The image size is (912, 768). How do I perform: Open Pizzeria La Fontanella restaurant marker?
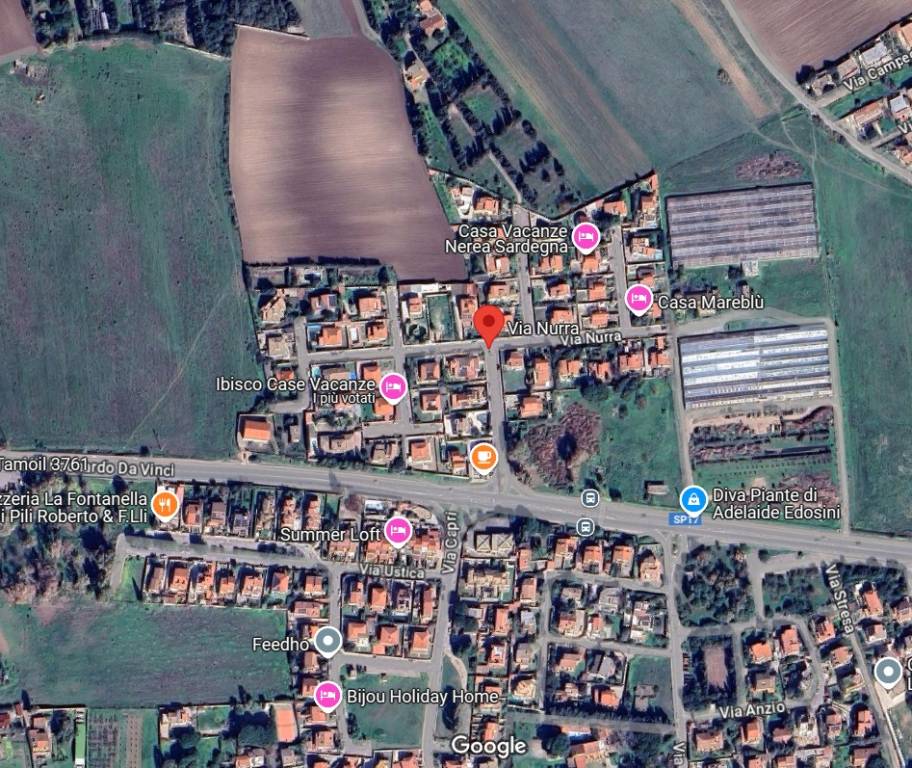(x=166, y=503)
